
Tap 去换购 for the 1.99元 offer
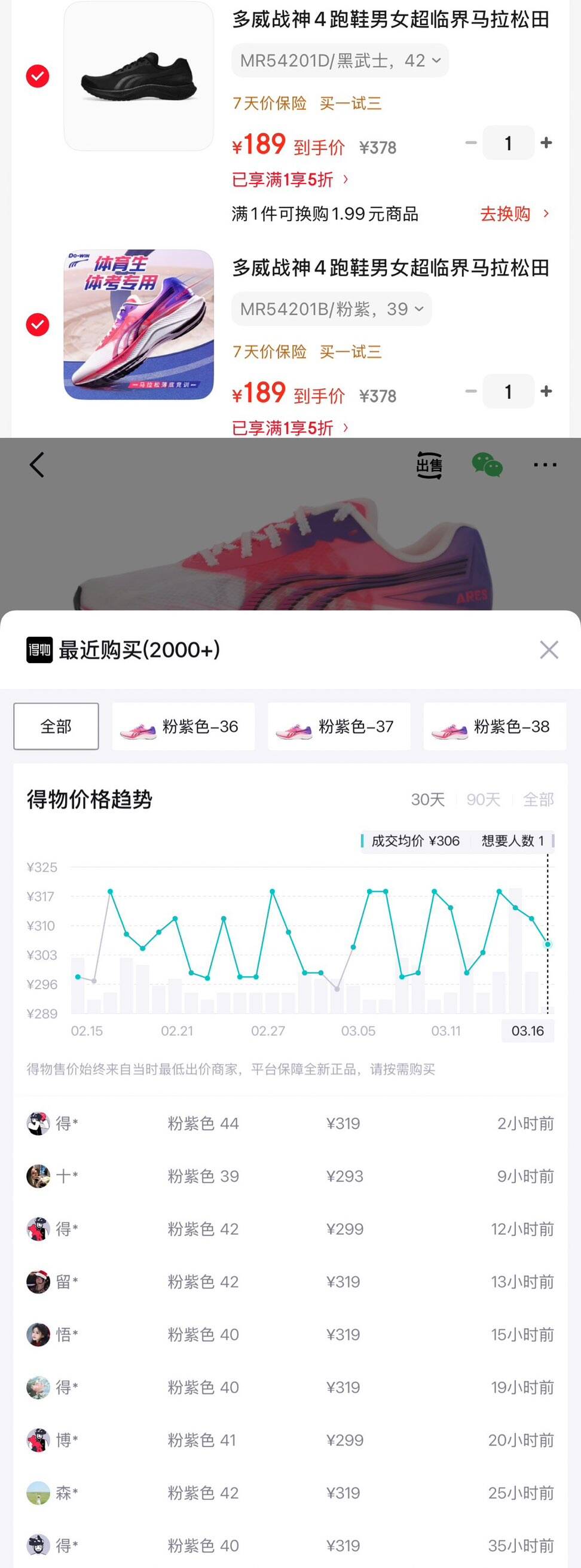point(514,213)
